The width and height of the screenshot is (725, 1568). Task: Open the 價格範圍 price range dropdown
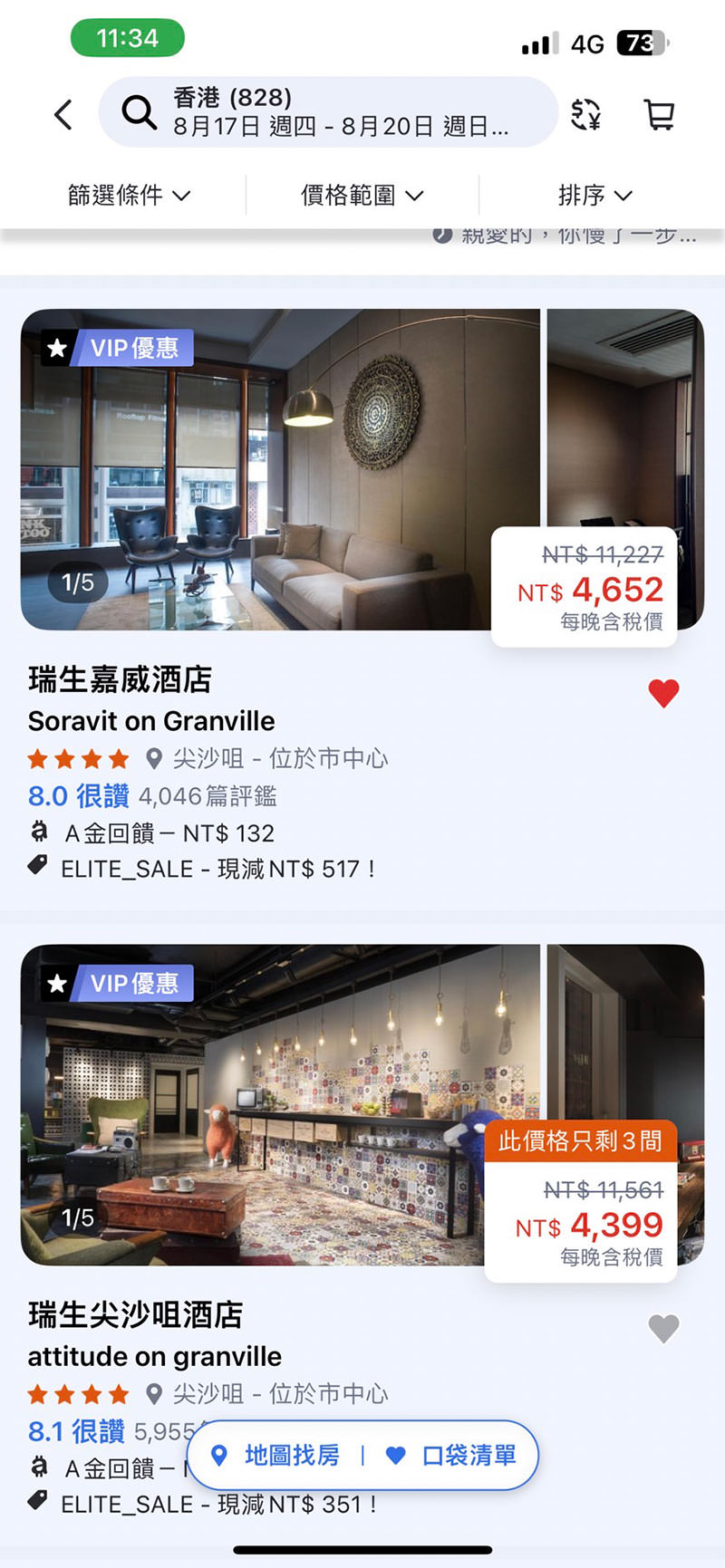click(x=361, y=194)
